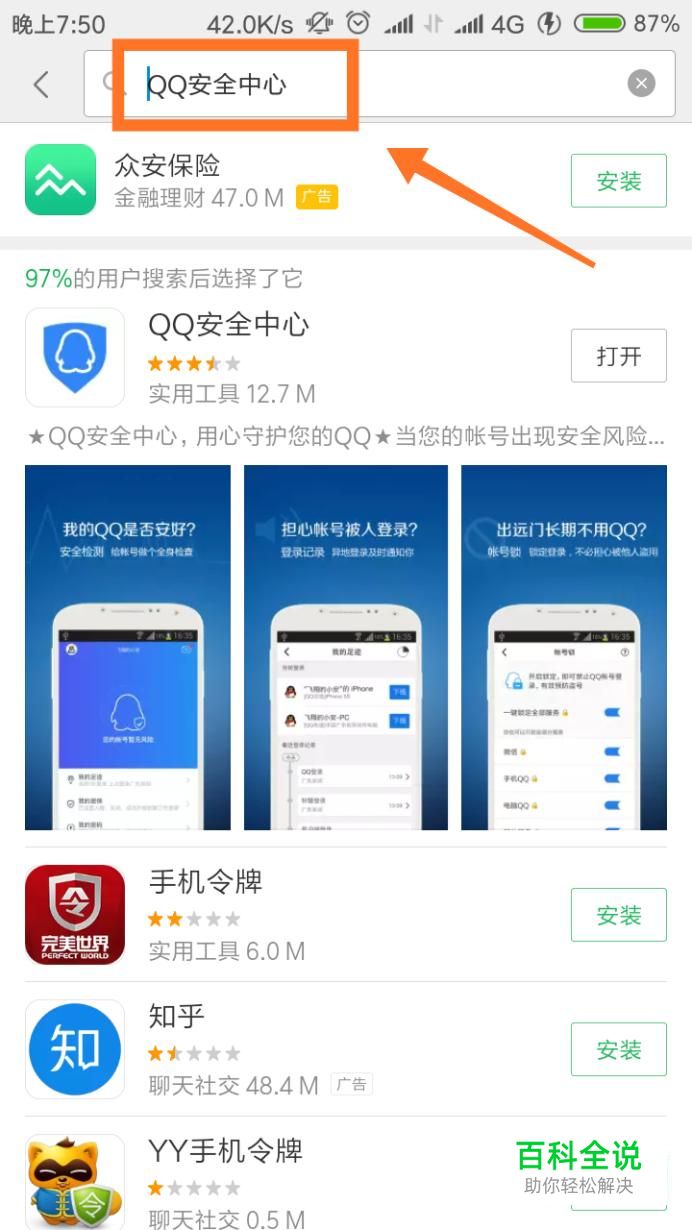Screen dimensions: 692x1230
Task: View the 我的QQ是否安好 screenshot
Action: pos(128,647)
